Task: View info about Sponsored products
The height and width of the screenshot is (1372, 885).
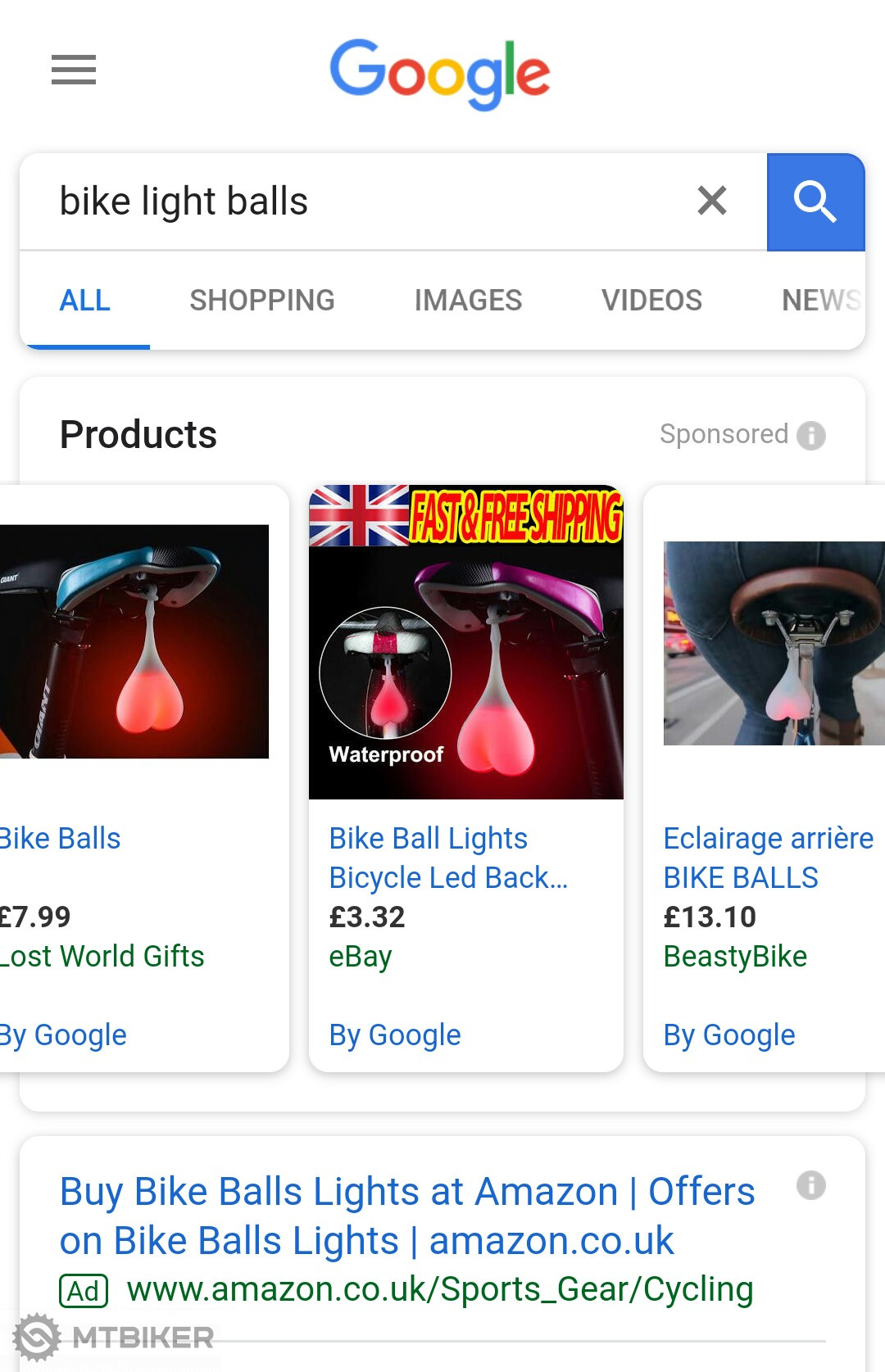Action: [x=811, y=435]
